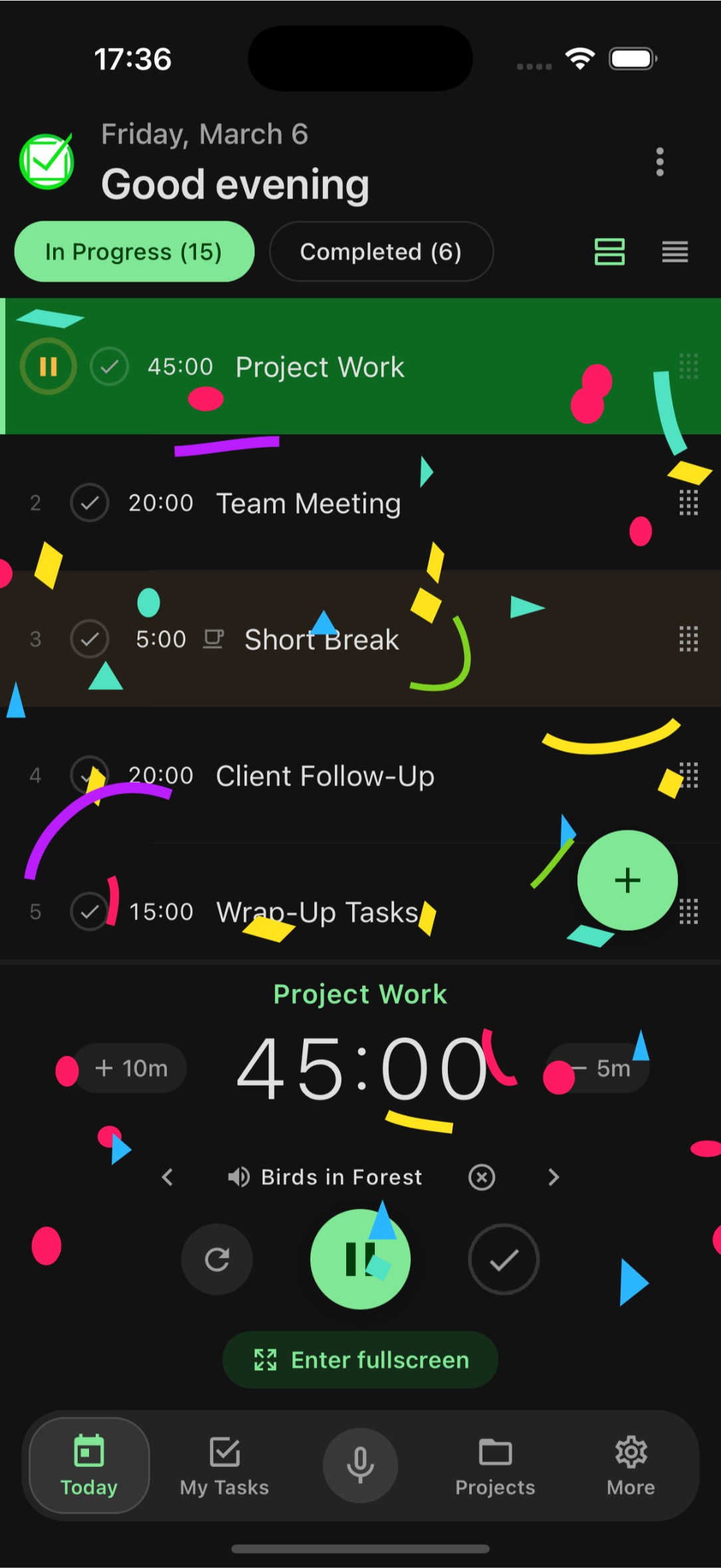Go to the previous ambient sound
Image resolution: width=721 pixels, height=1568 pixels.
pyautogui.click(x=167, y=1177)
